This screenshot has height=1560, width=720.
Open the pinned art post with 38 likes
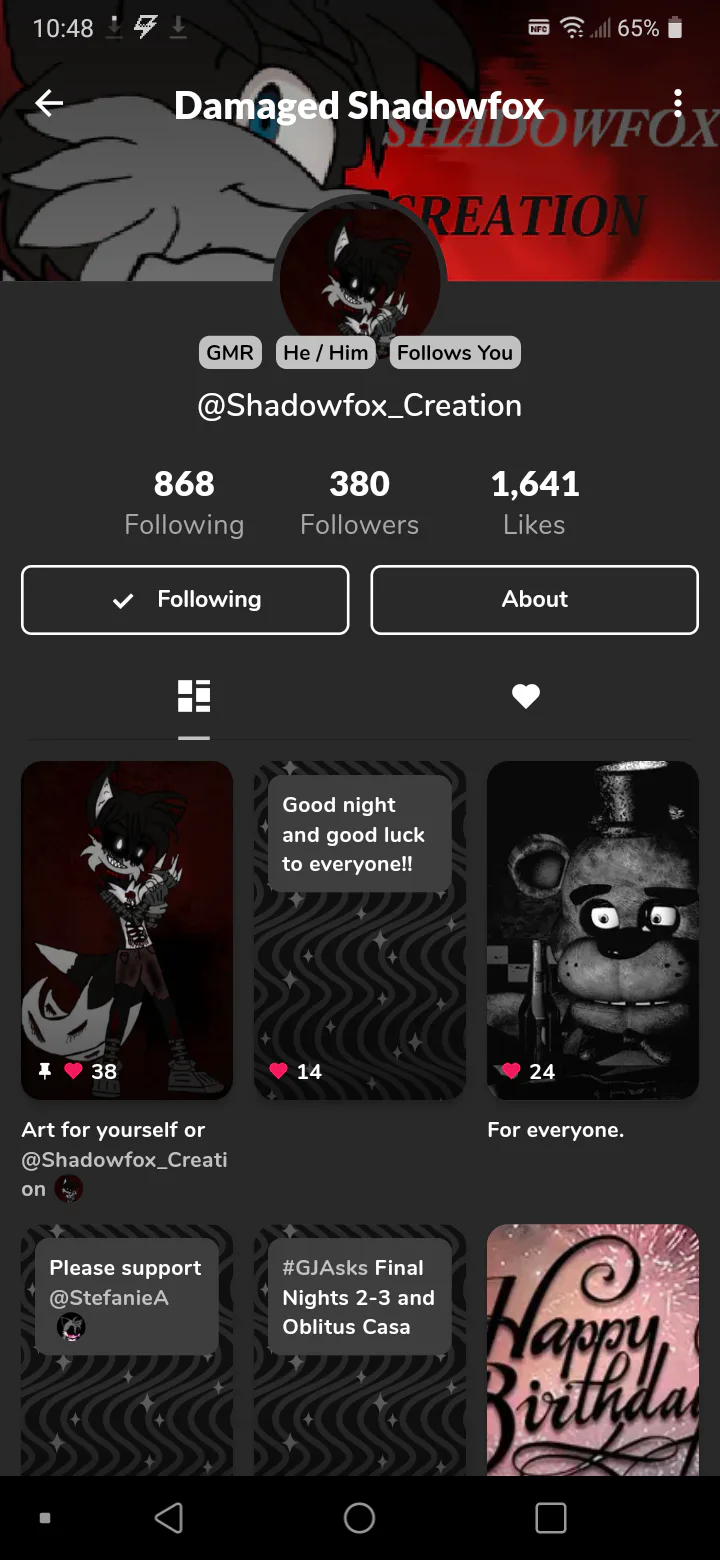pos(127,930)
